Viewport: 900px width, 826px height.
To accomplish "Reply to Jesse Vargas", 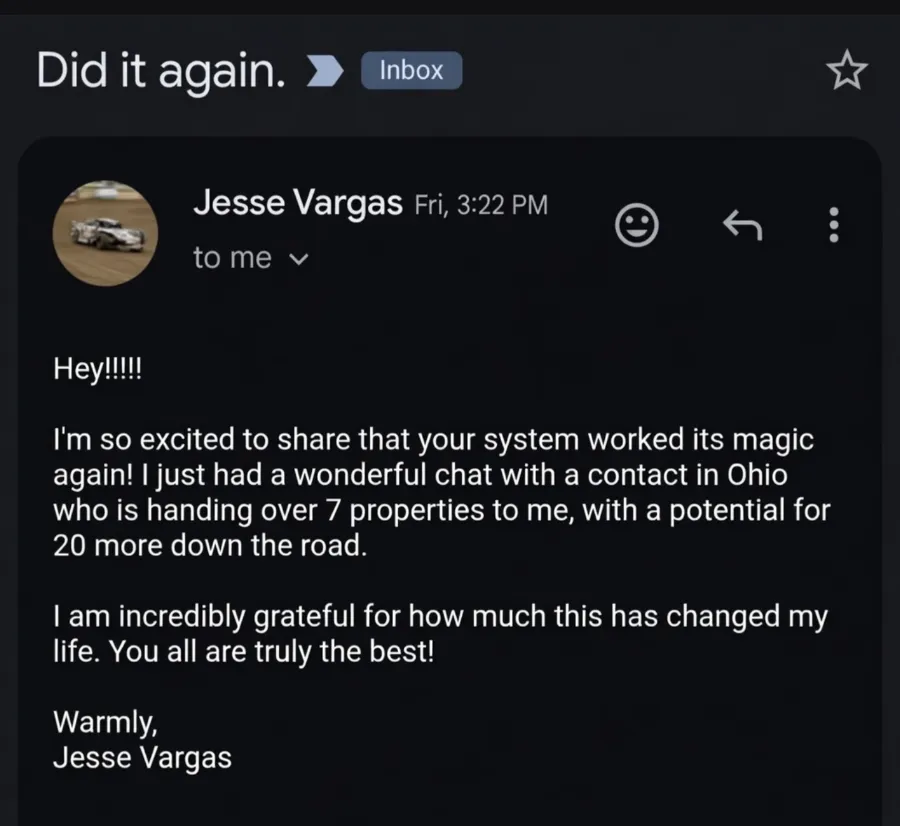I will [743, 225].
